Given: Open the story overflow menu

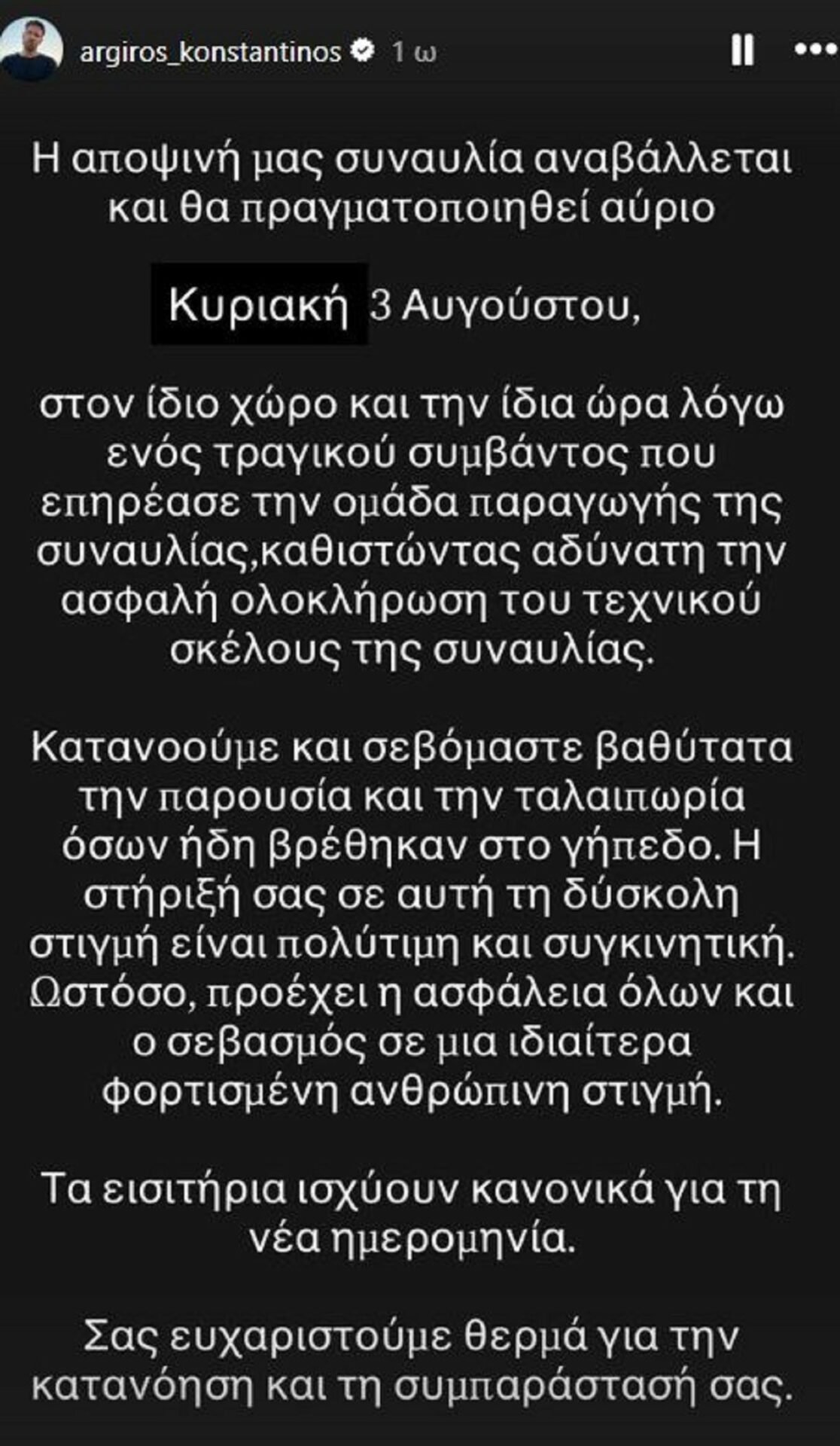Looking at the screenshot, I should click(816, 50).
